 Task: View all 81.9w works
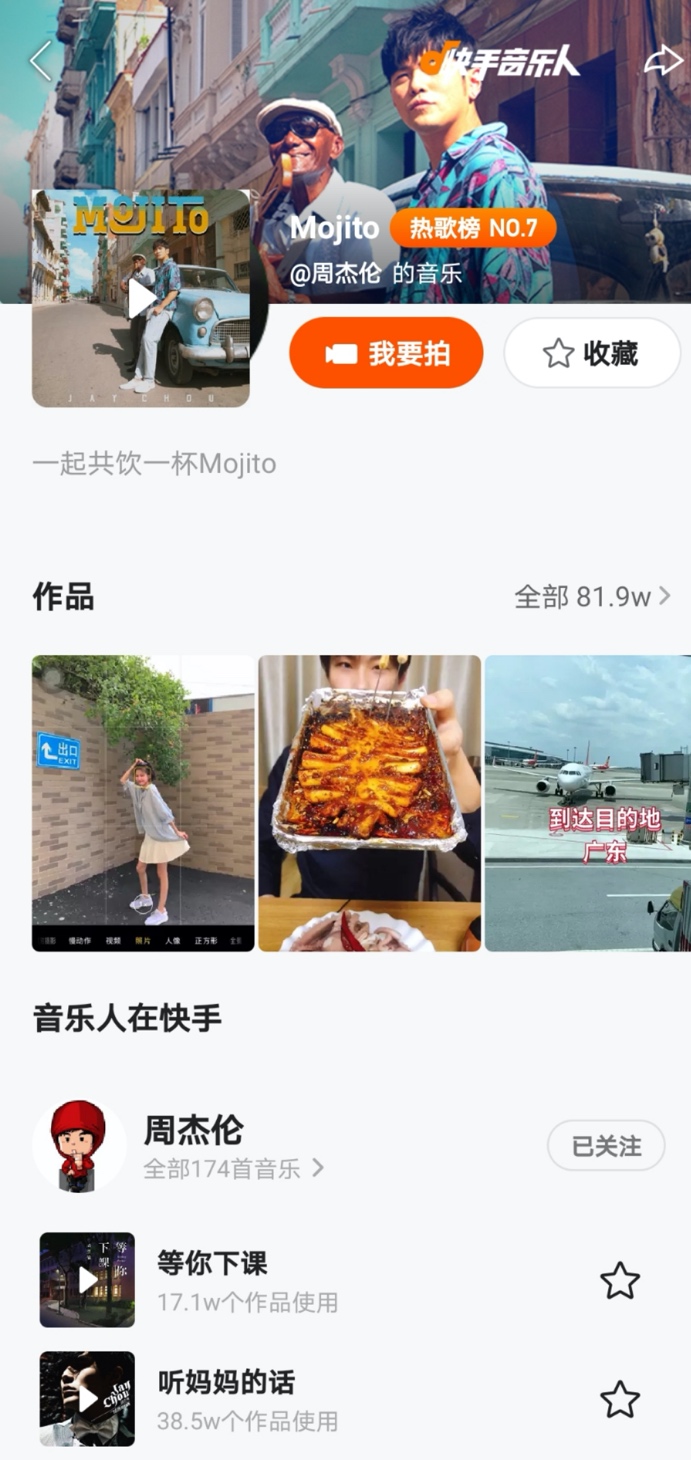[x=592, y=597]
